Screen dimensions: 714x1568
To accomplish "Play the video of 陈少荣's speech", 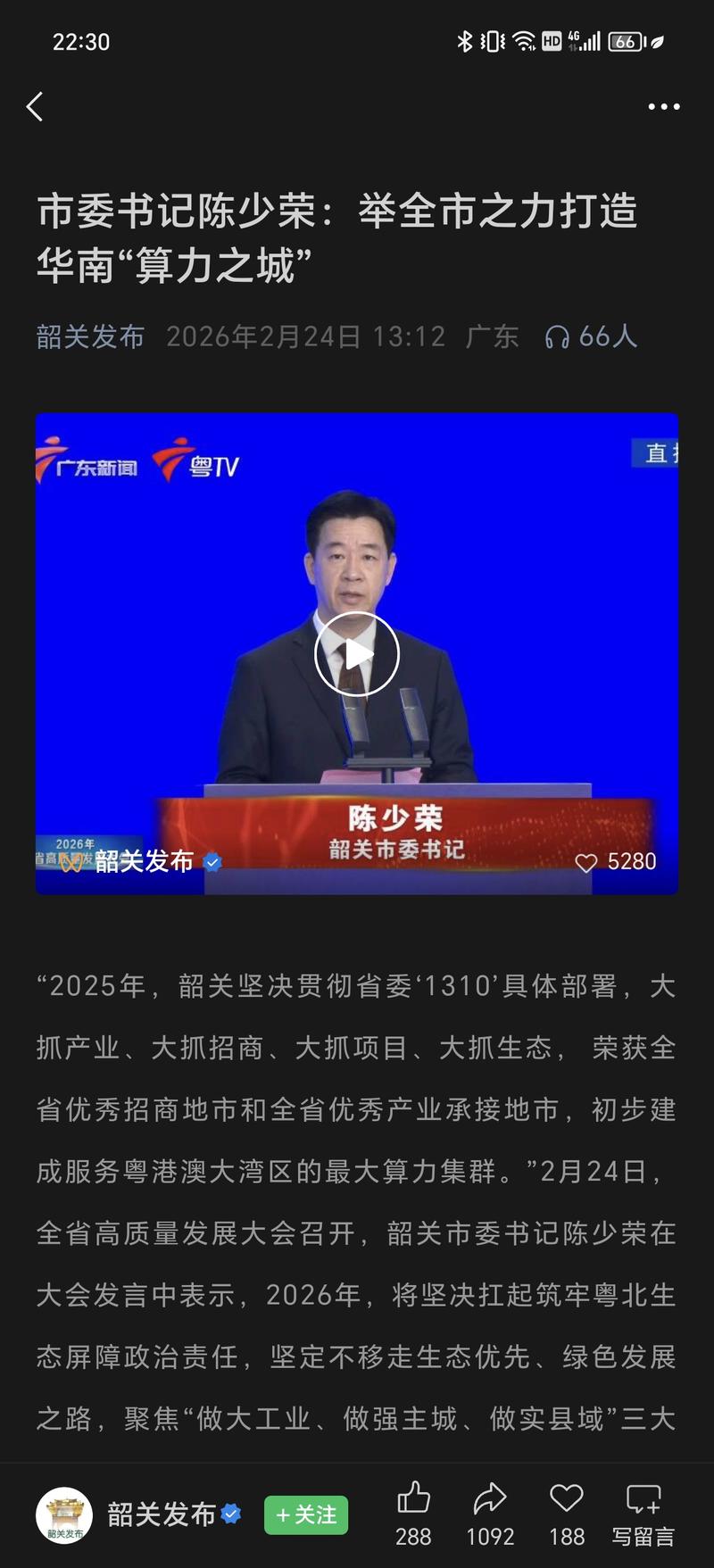I will coord(357,654).
